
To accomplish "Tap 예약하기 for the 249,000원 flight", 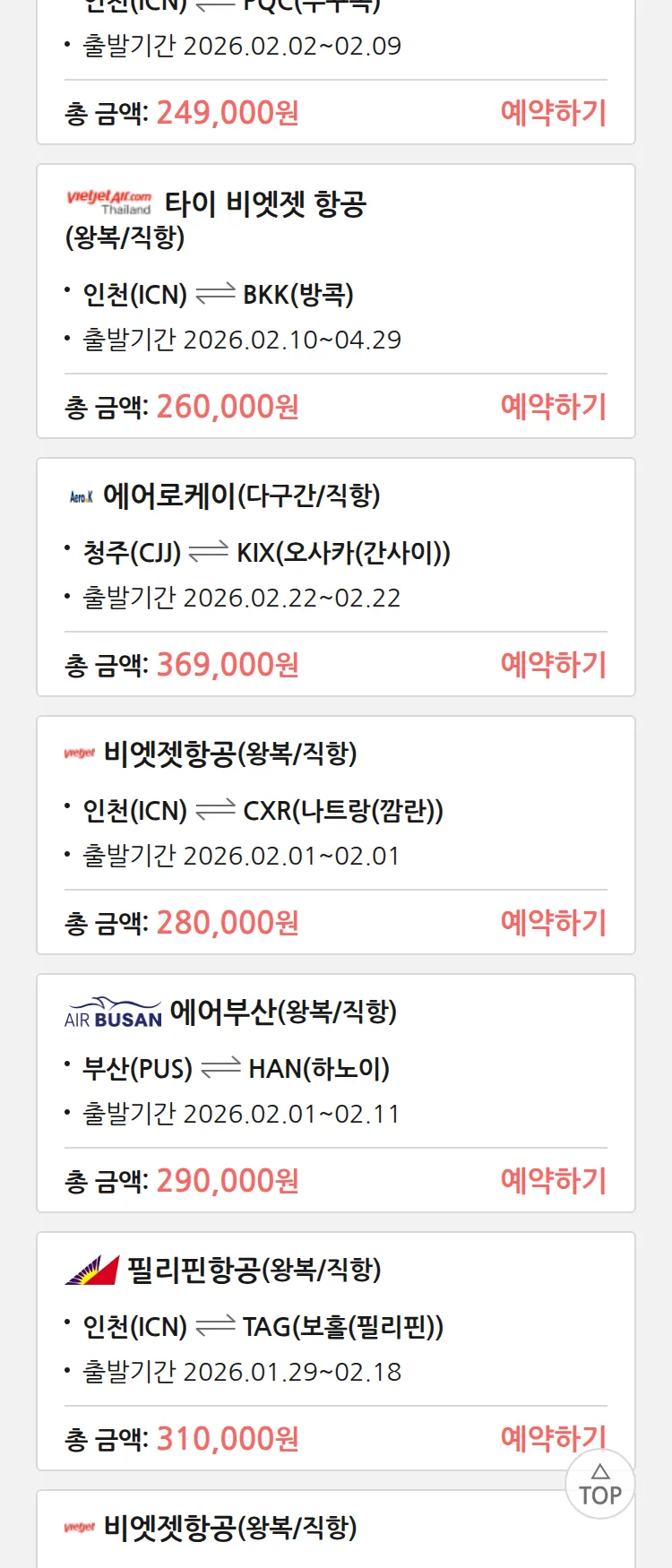I will click(553, 113).
